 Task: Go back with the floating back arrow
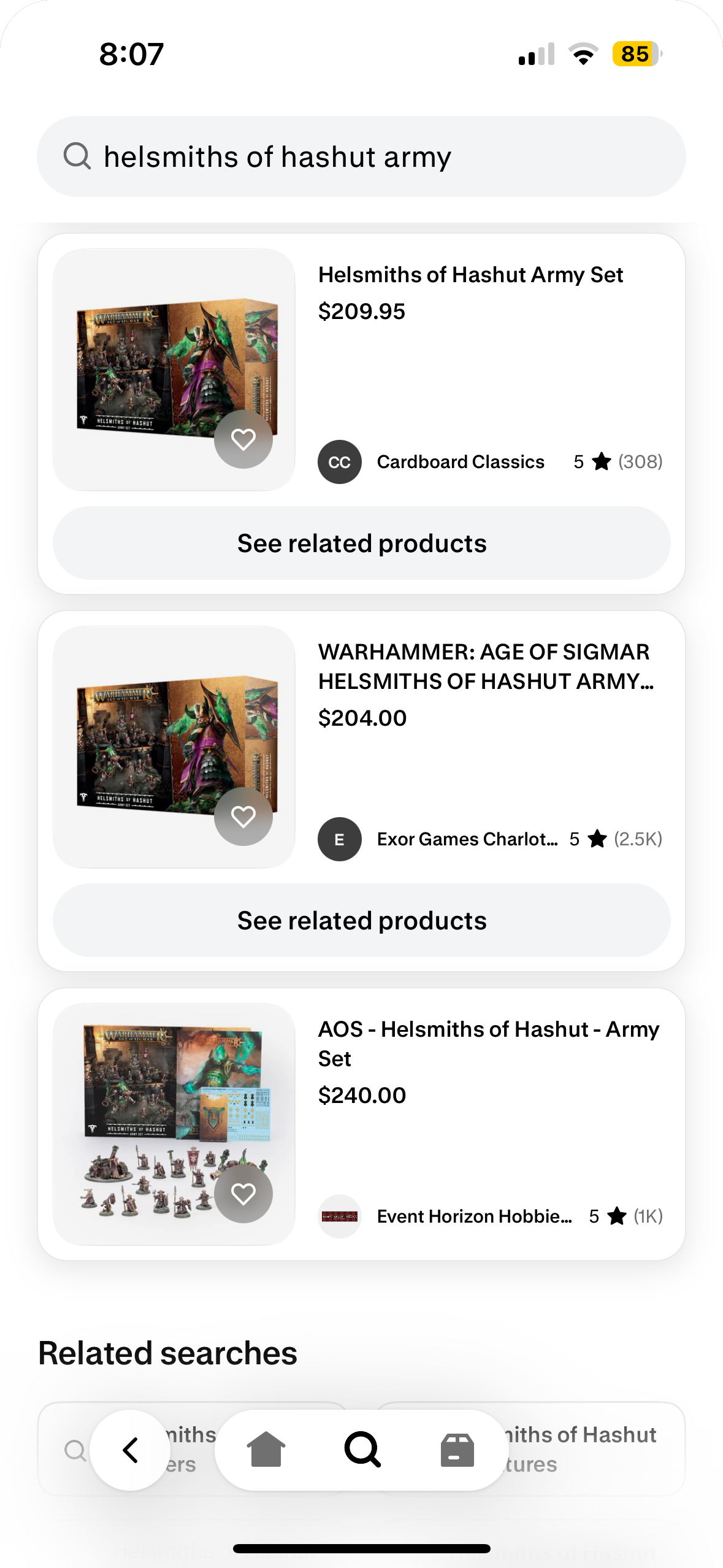[130, 1450]
